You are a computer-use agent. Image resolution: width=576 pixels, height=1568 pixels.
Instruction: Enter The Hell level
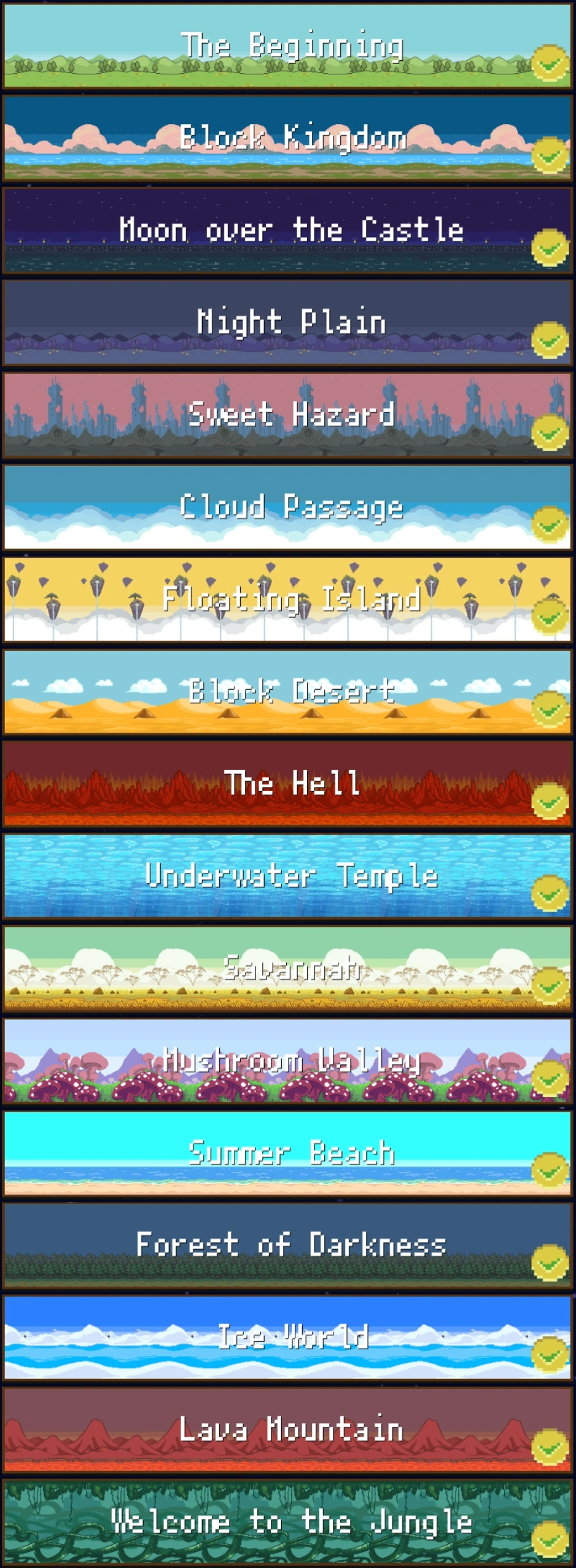click(x=287, y=784)
